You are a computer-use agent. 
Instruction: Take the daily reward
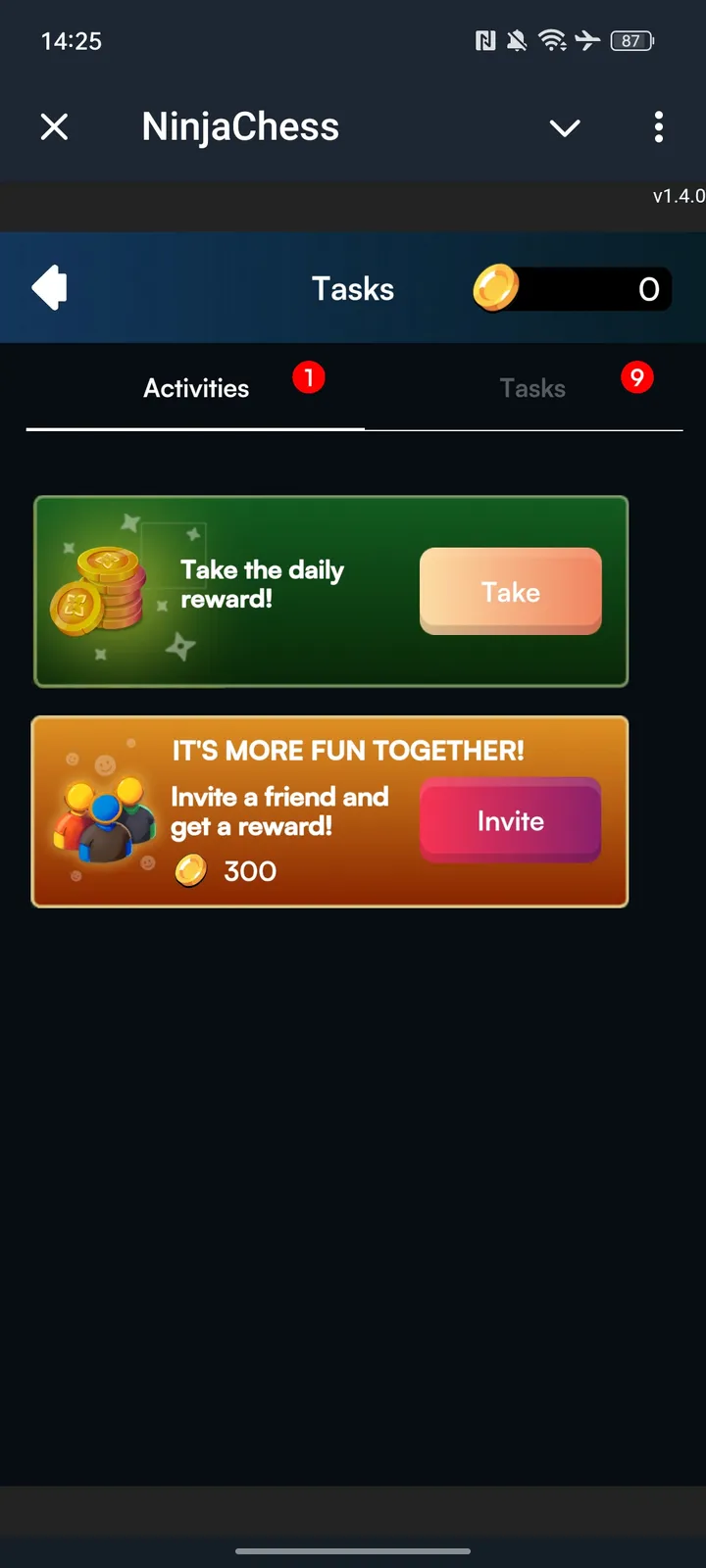point(510,592)
